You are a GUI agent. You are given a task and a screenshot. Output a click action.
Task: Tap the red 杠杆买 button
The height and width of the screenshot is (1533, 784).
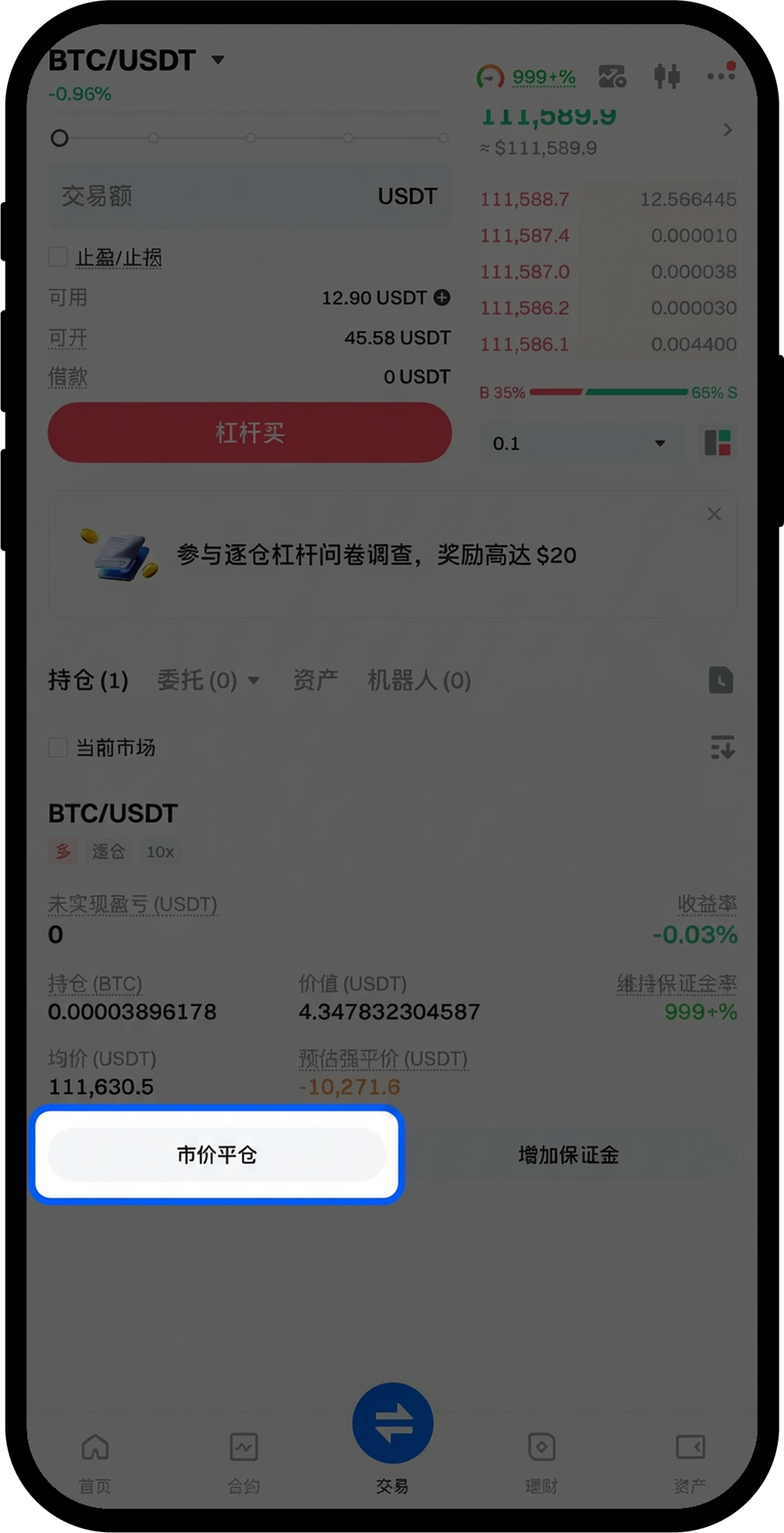coord(249,433)
